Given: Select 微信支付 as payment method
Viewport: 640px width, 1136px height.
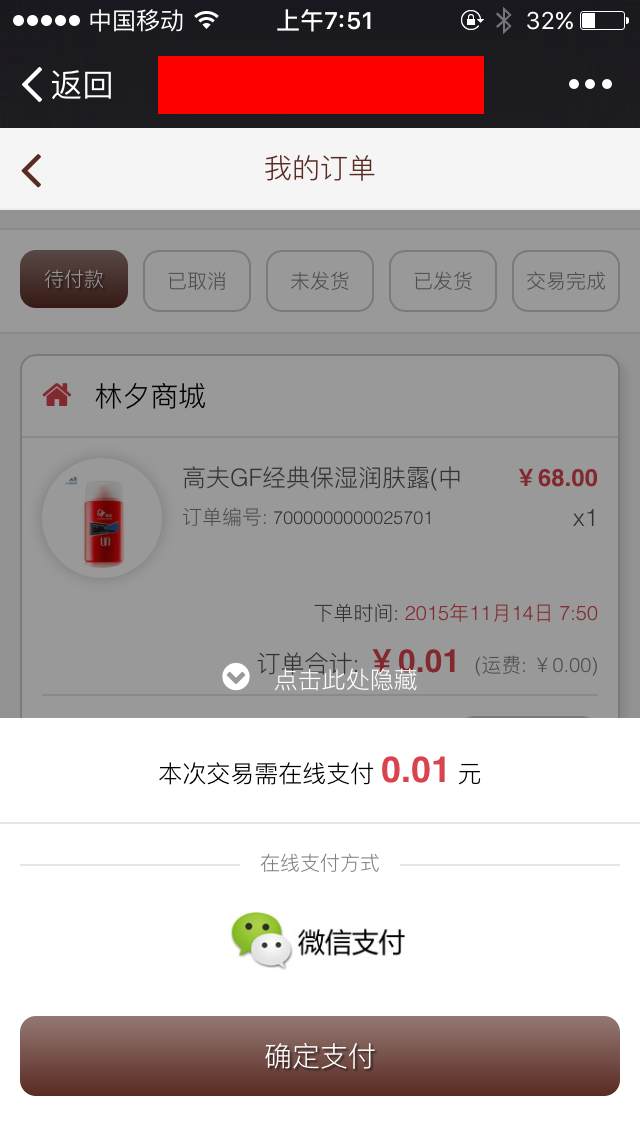Looking at the screenshot, I should point(319,941).
